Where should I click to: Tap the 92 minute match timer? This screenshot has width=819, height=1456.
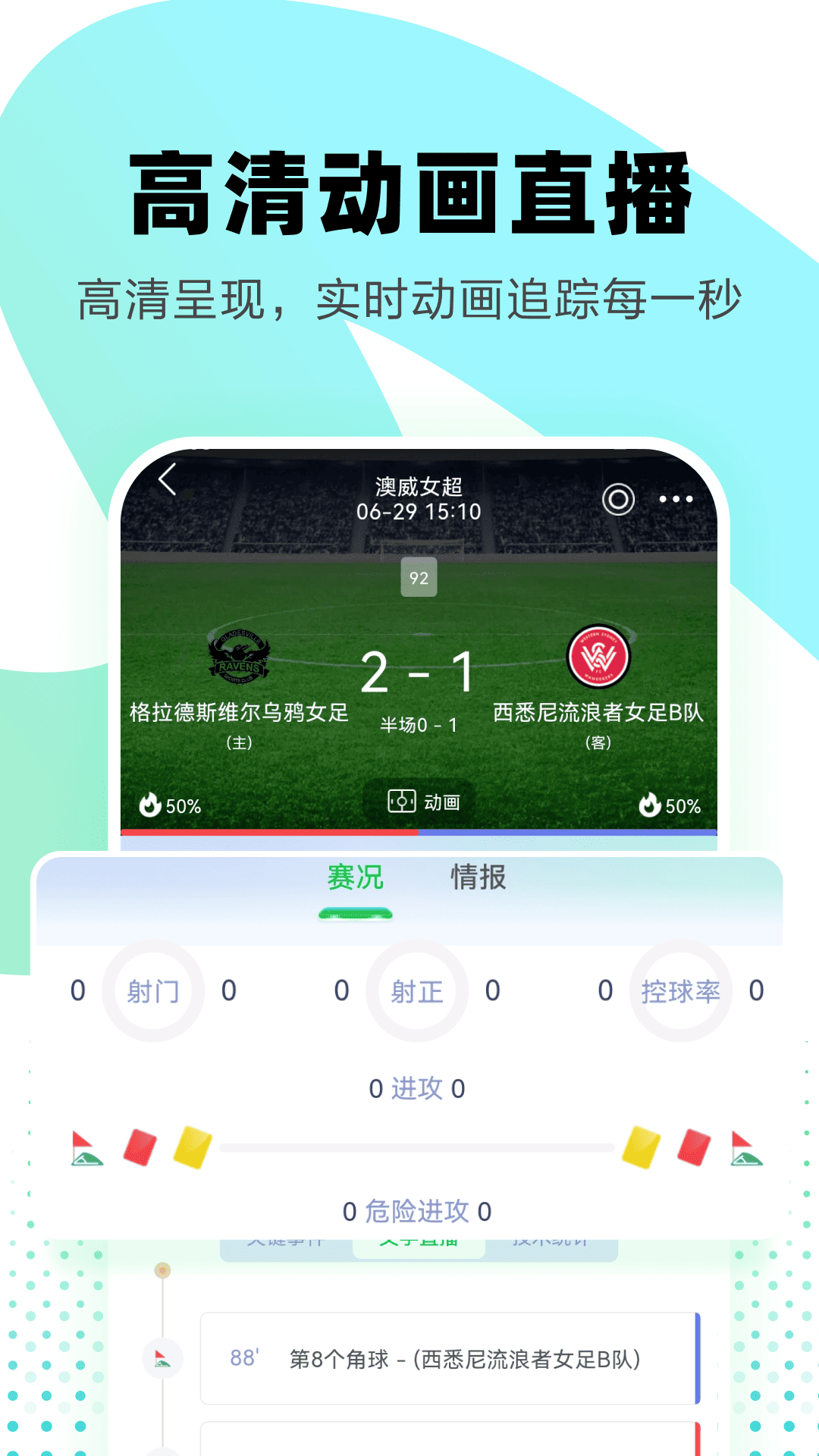[419, 576]
